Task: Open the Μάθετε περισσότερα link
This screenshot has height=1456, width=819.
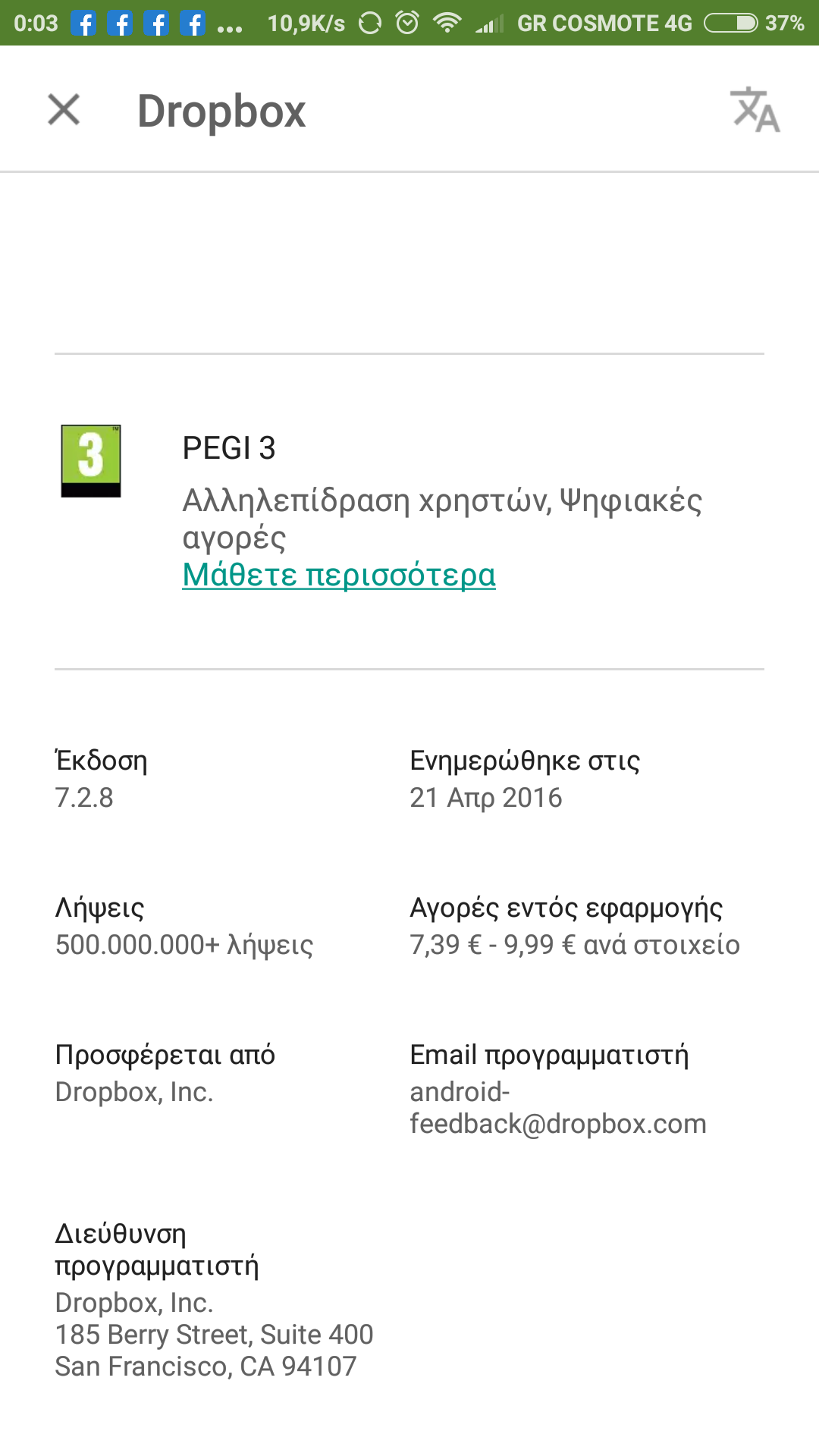Action: (x=339, y=575)
